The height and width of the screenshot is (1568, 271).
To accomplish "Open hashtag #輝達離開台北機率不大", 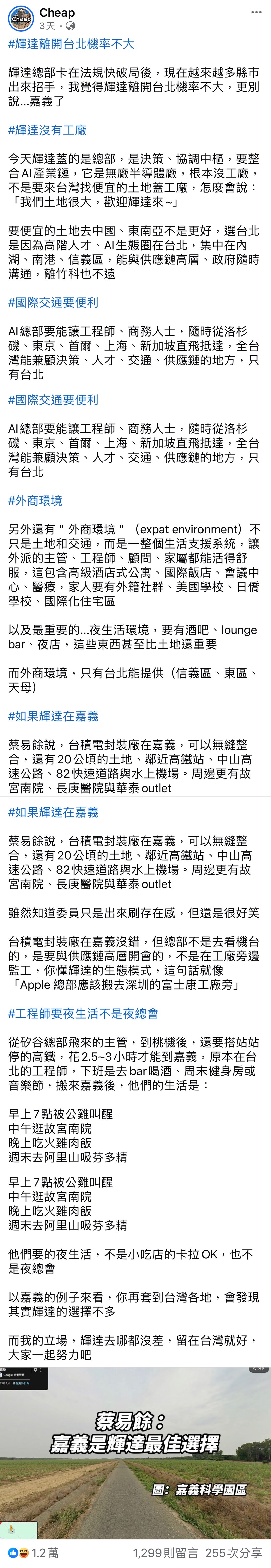I will pos(71,44).
